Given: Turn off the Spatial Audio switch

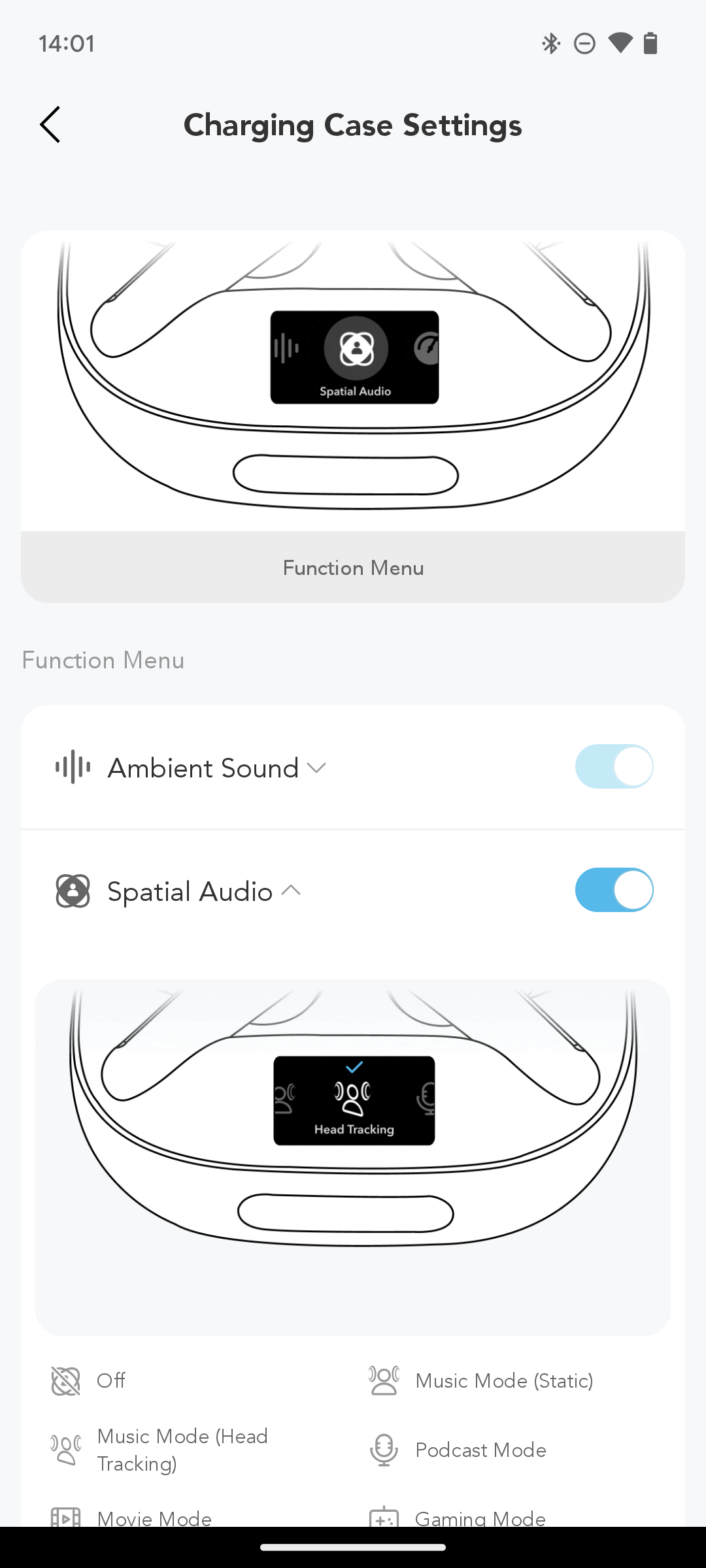Looking at the screenshot, I should click(614, 890).
